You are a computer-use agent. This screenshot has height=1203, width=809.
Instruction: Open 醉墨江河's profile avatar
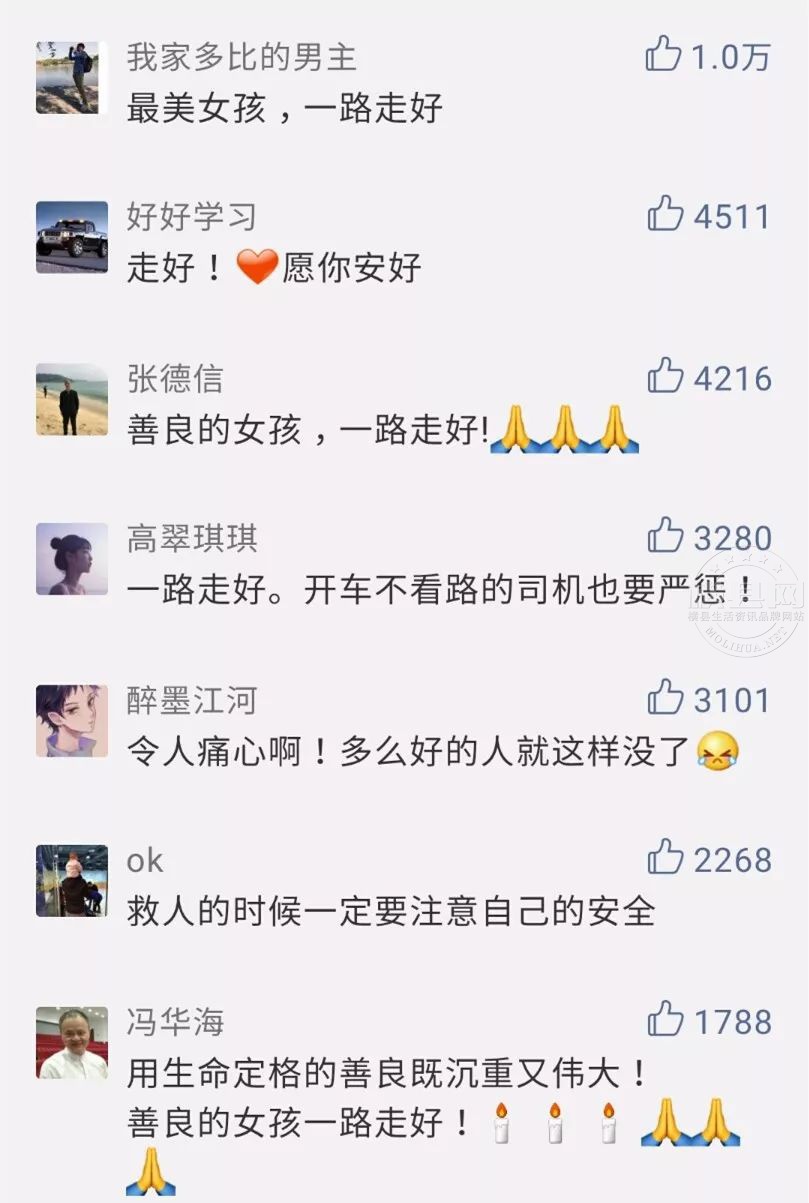pyautogui.click(x=72, y=720)
